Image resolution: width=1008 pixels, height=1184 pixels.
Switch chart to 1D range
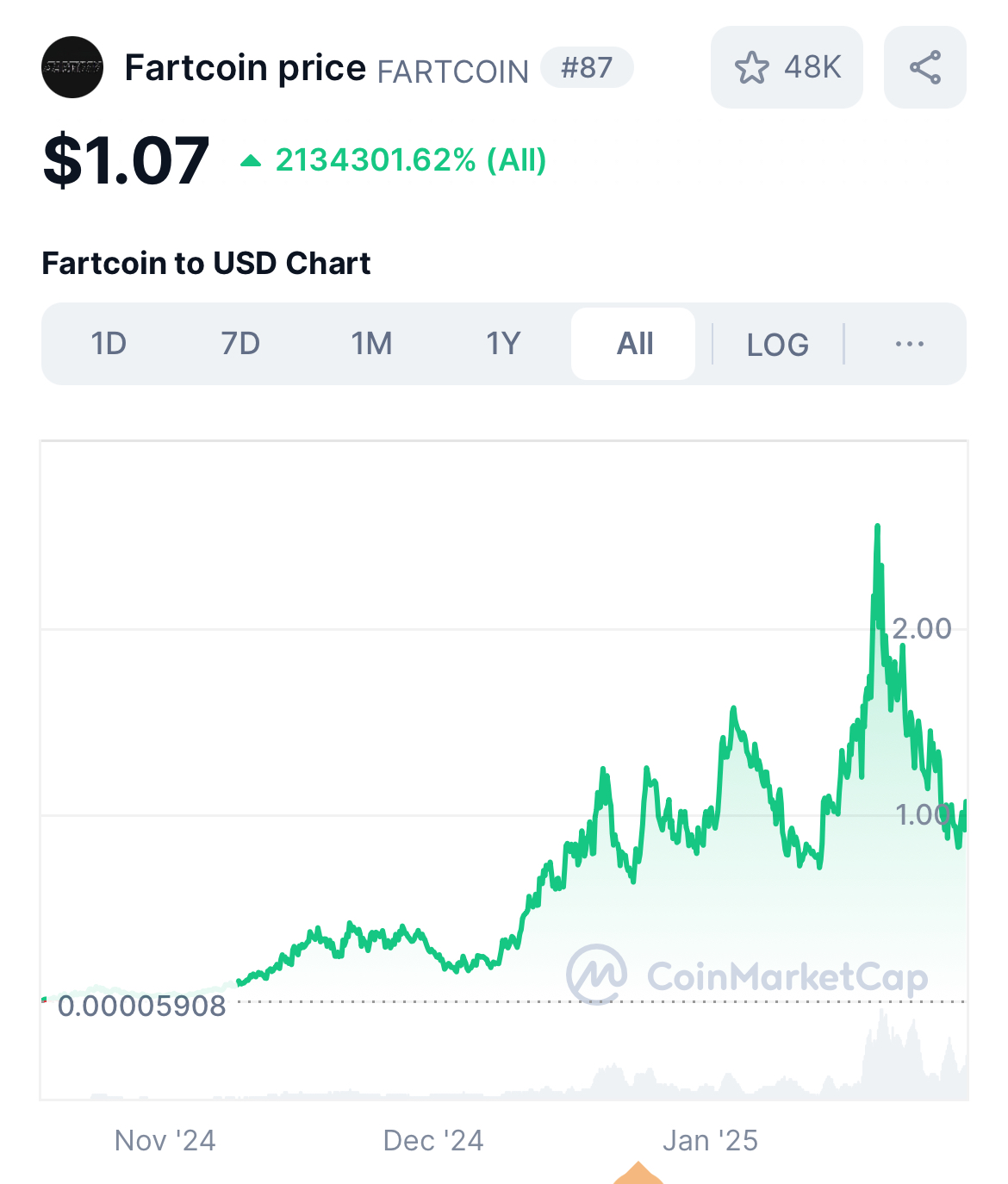click(109, 344)
